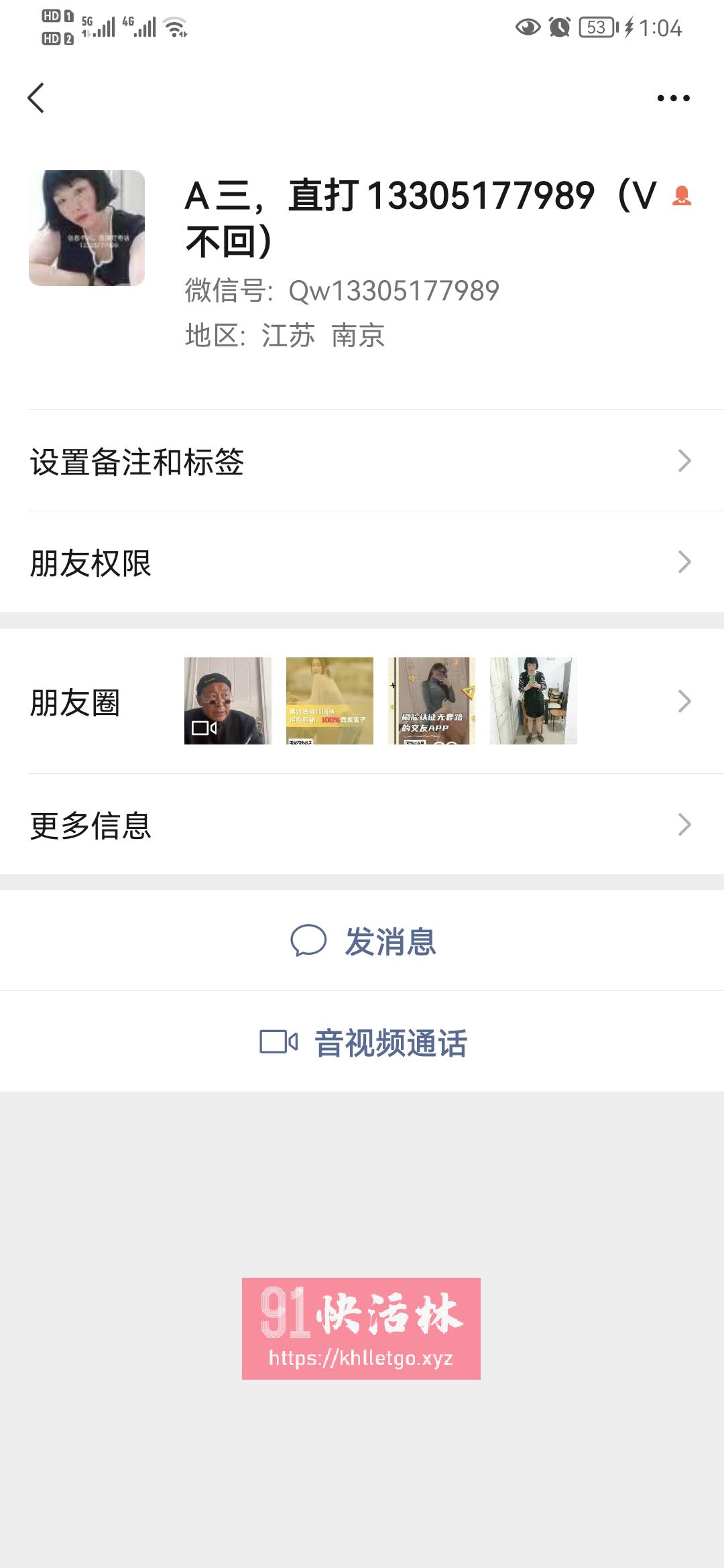Expand 朋友圈 via its chevron
The image size is (724, 1568).
683,699
